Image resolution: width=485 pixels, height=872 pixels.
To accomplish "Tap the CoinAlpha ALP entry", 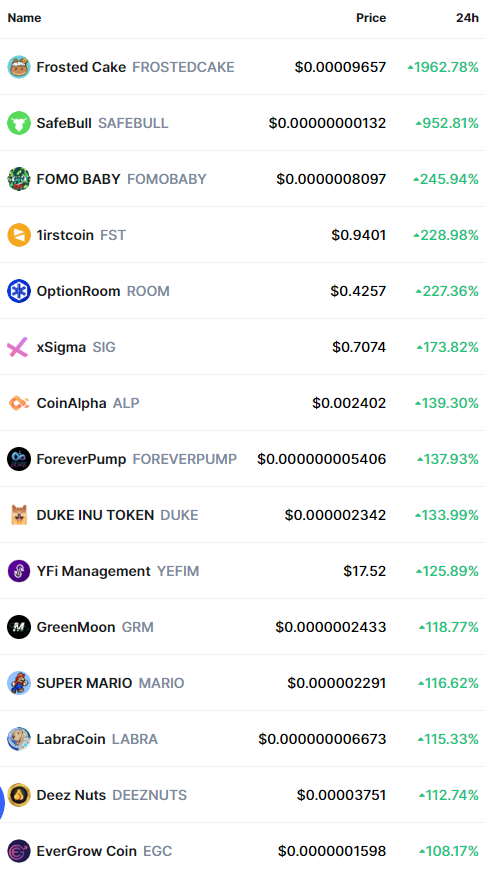I will [x=242, y=403].
